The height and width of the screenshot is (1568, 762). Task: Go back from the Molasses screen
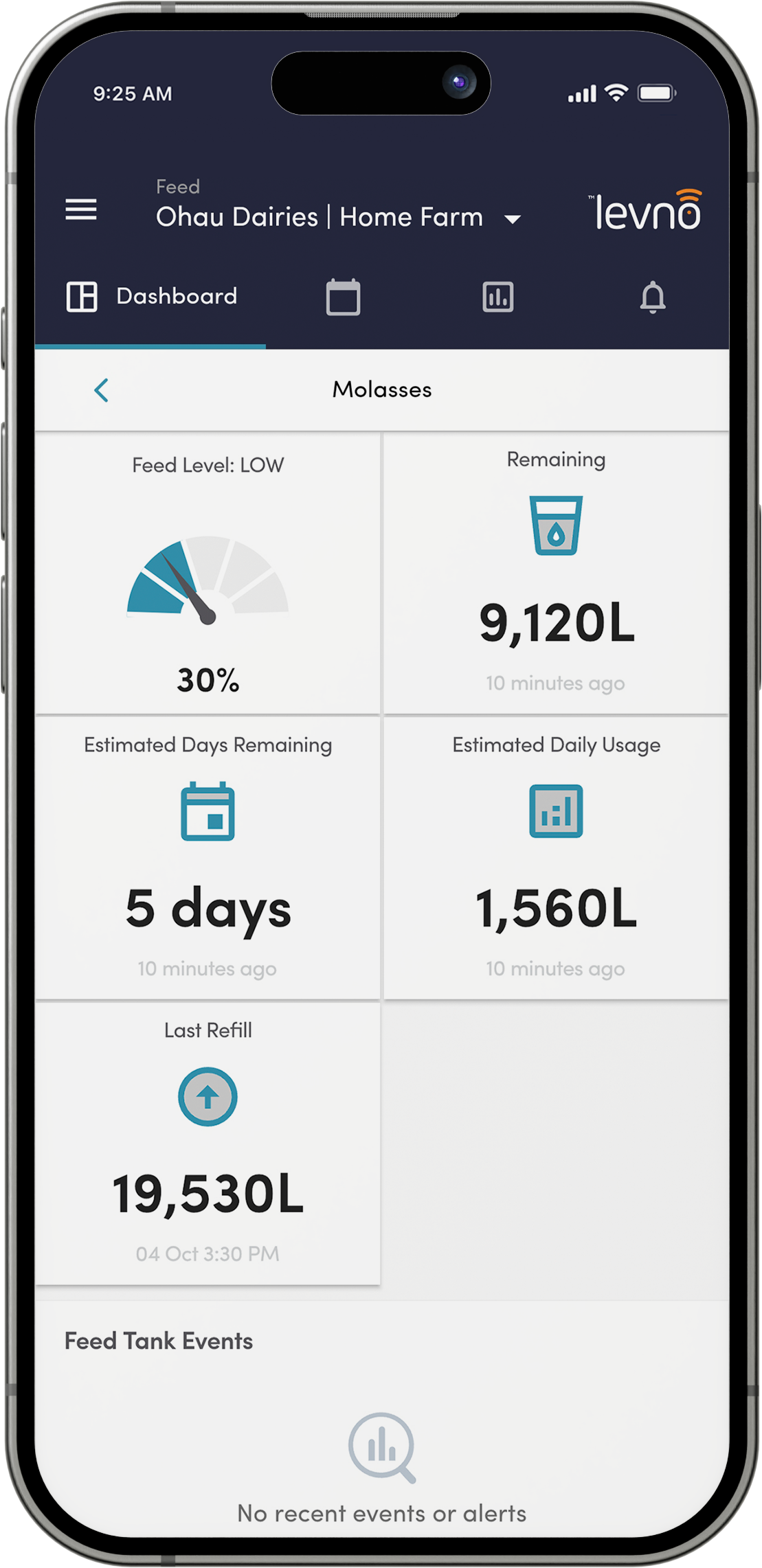102,390
